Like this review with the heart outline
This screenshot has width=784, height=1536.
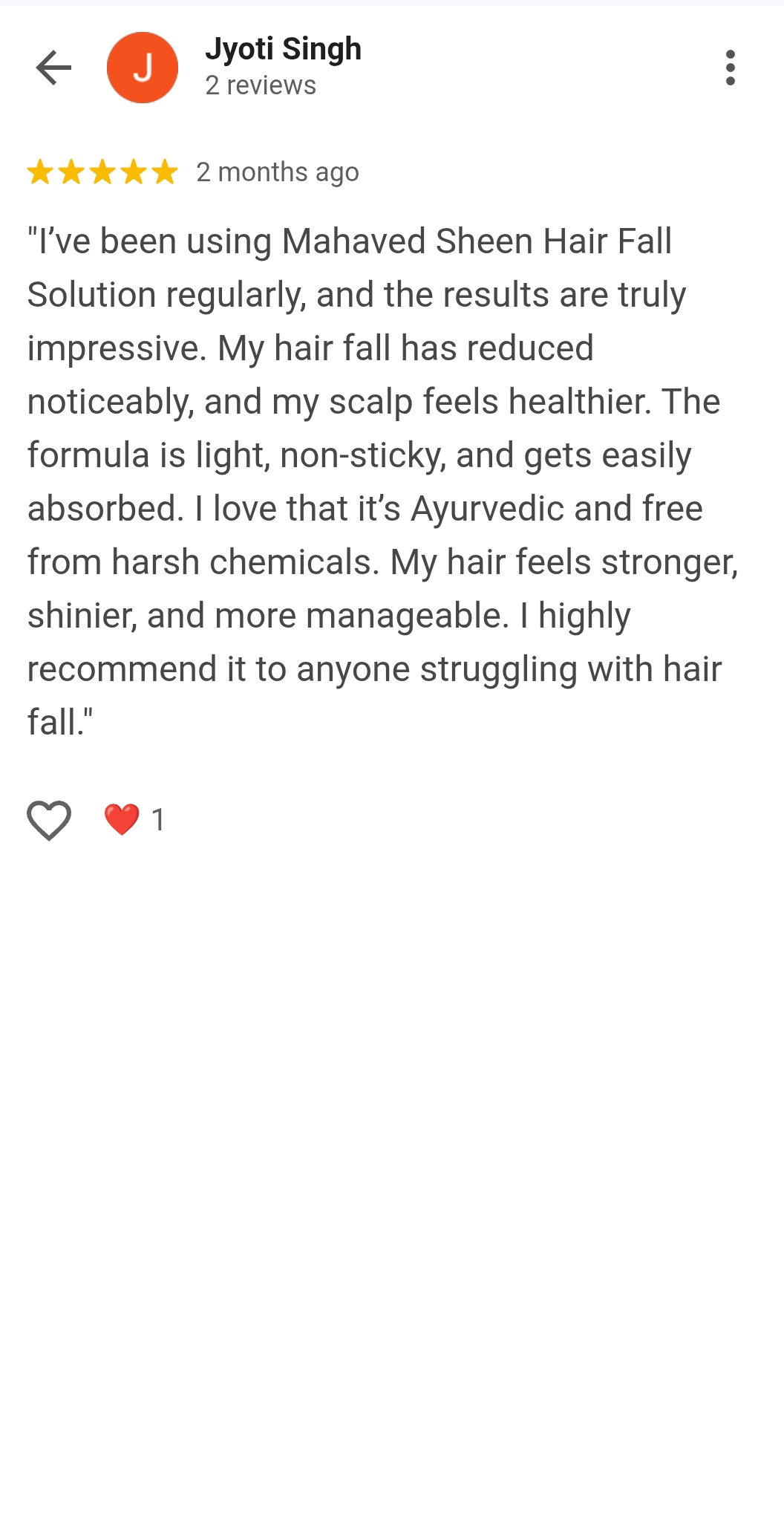tap(49, 820)
